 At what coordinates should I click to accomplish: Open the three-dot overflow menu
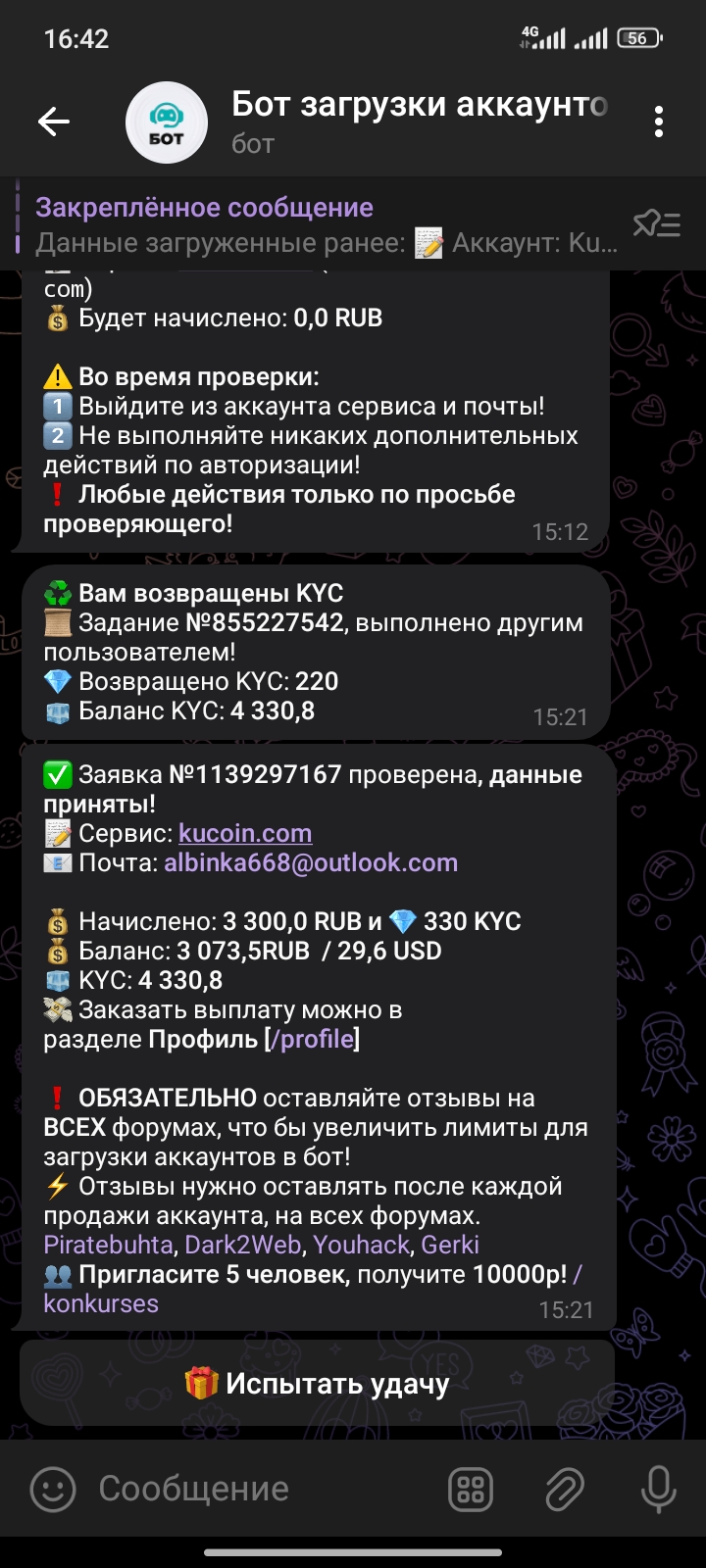point(658,122)
